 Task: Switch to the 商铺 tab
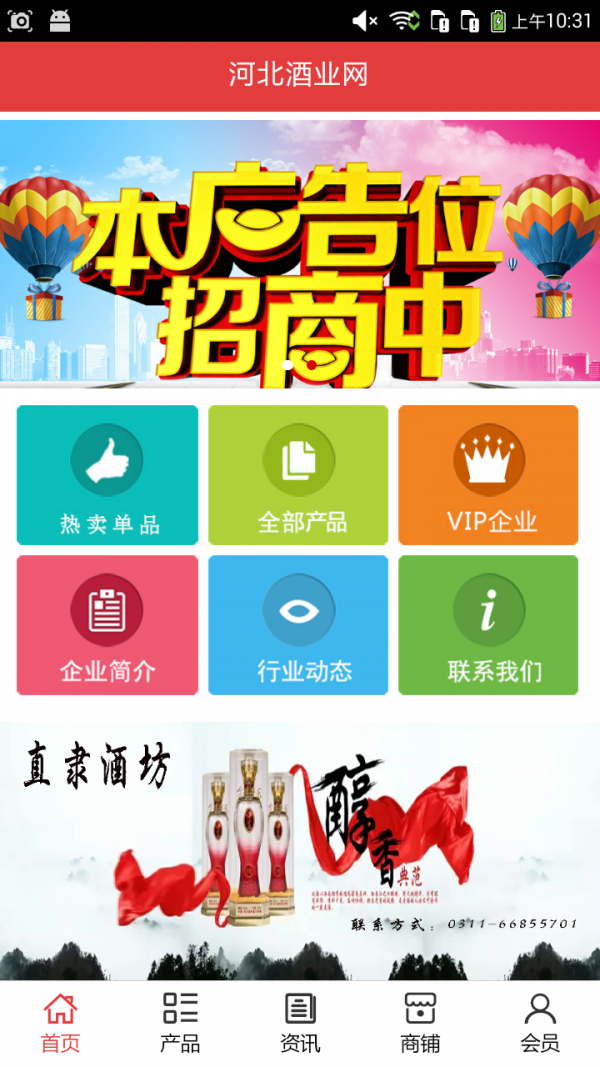point(420,1023)
